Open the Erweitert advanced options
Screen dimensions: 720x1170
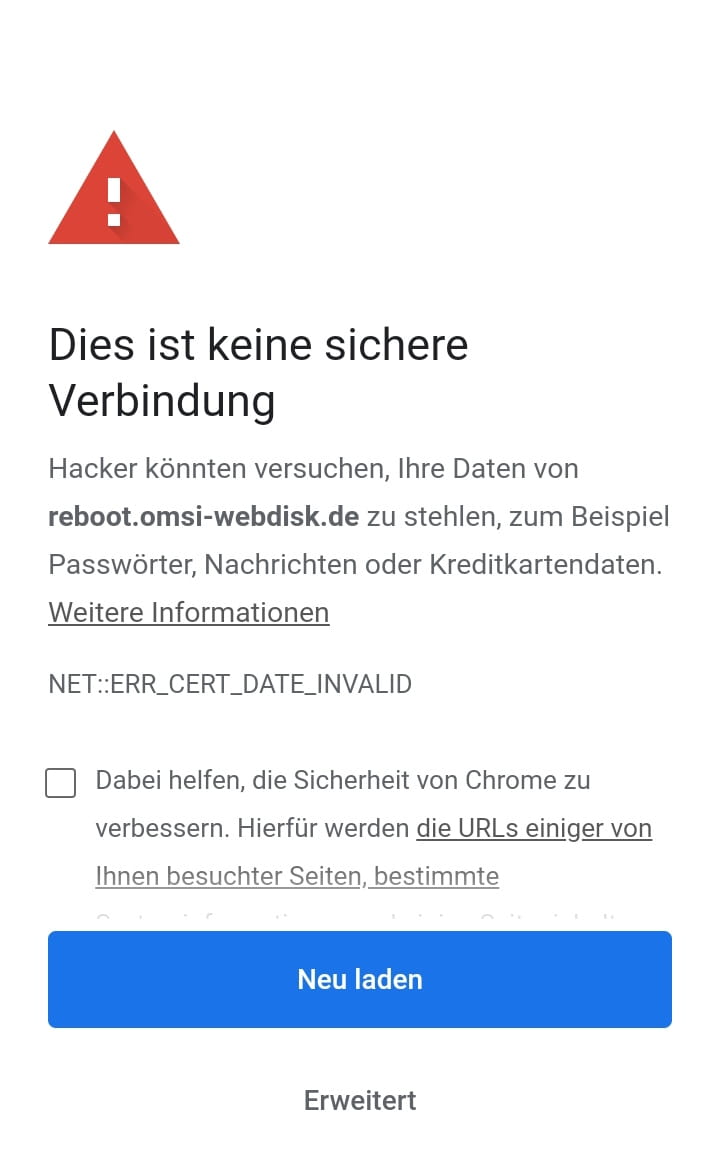(360, 1100)
